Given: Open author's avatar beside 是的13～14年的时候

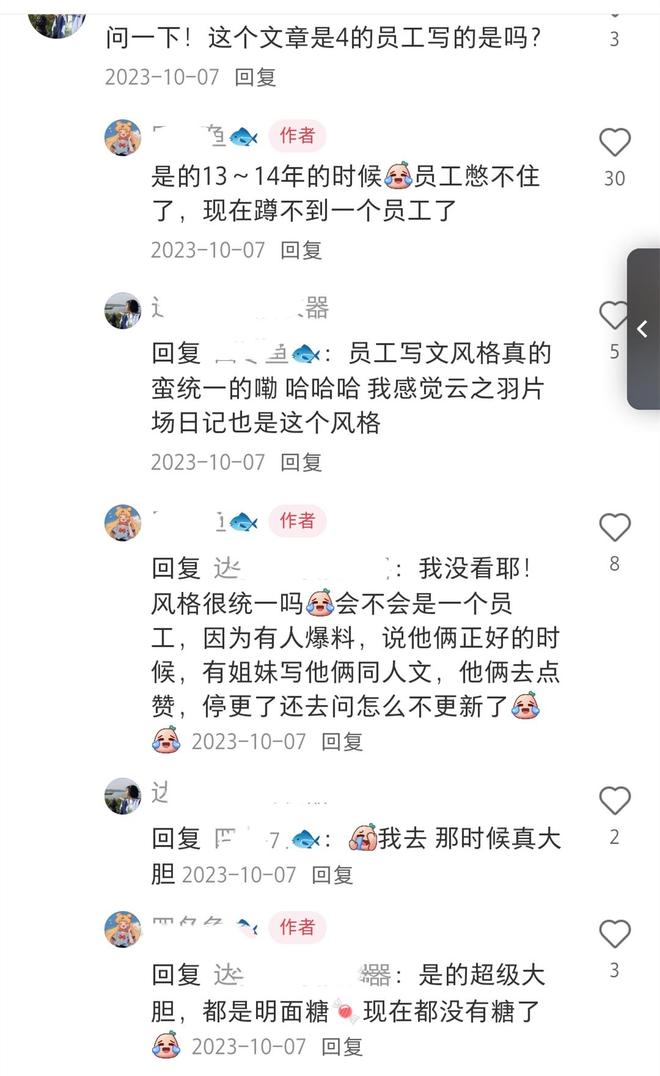Looking at the screenshot, I should pos(123,138).
